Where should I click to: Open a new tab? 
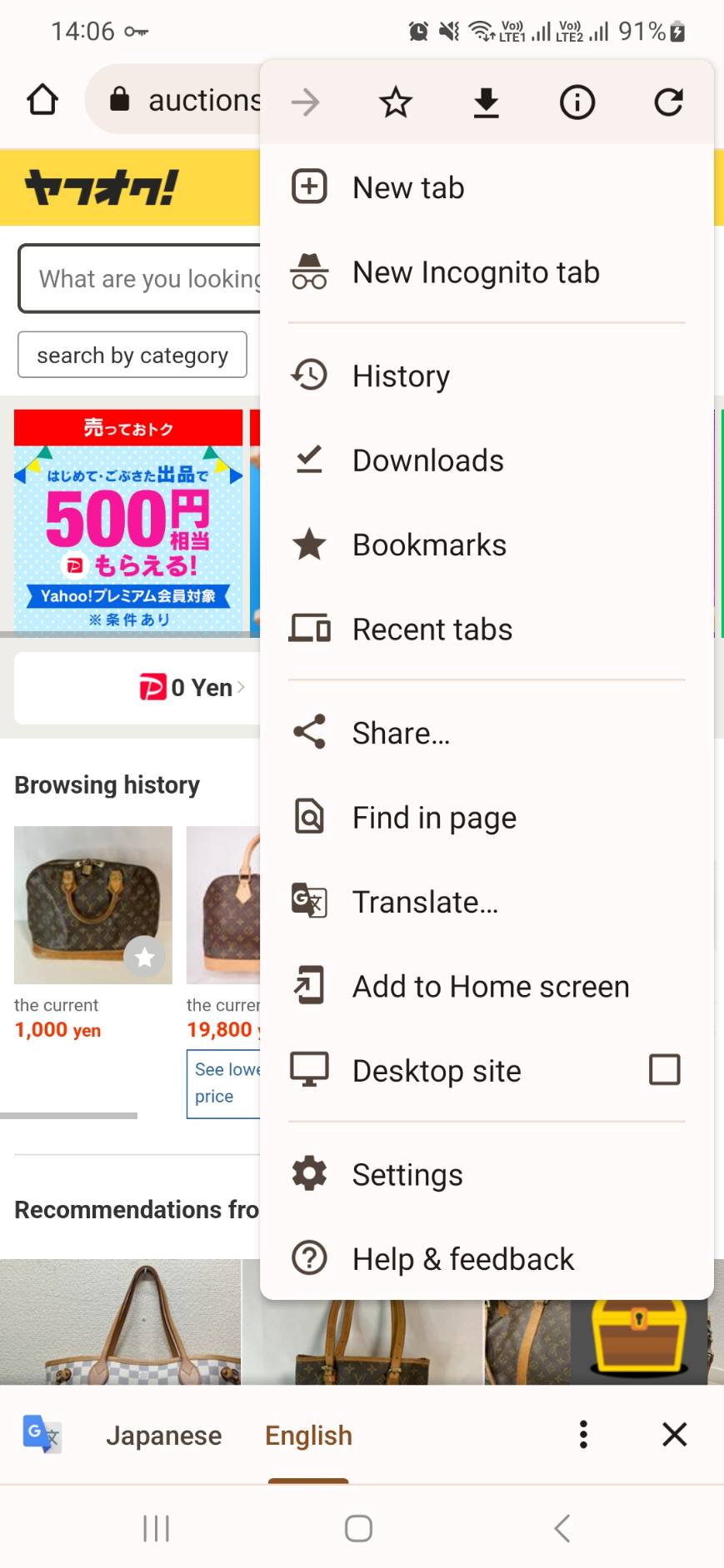[408, 187]
